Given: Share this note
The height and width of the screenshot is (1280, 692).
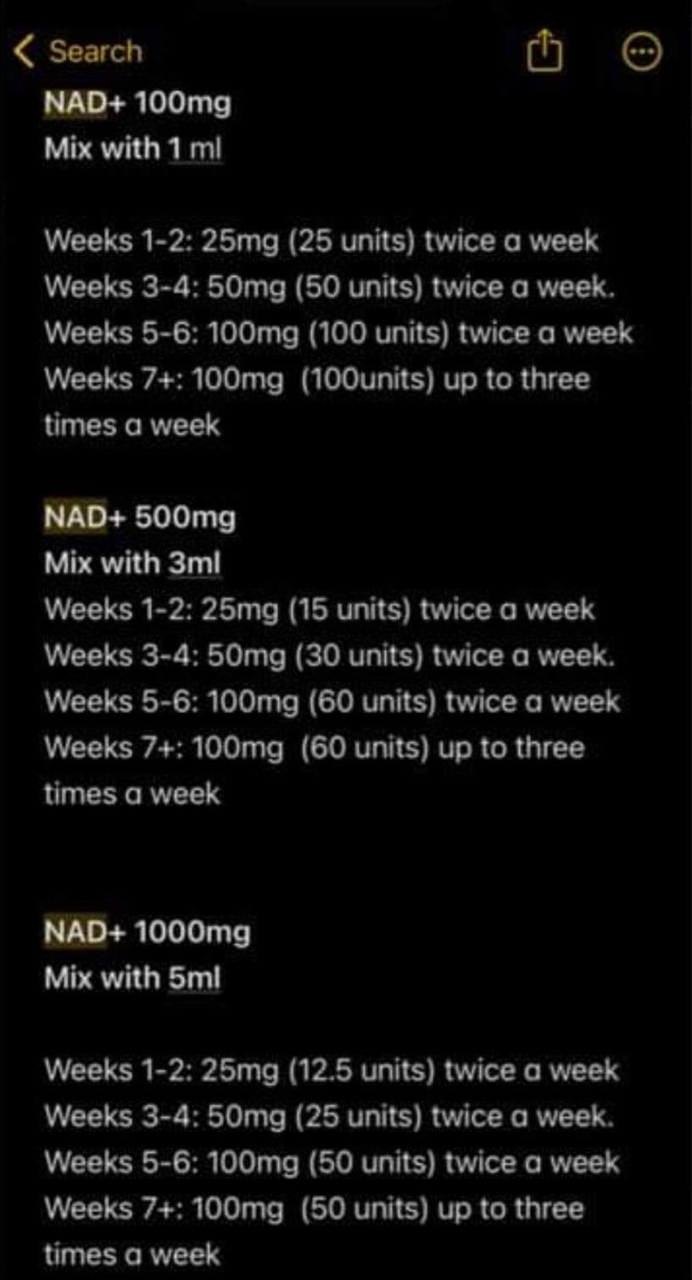Looking at the screenshot, I should 544,50.
